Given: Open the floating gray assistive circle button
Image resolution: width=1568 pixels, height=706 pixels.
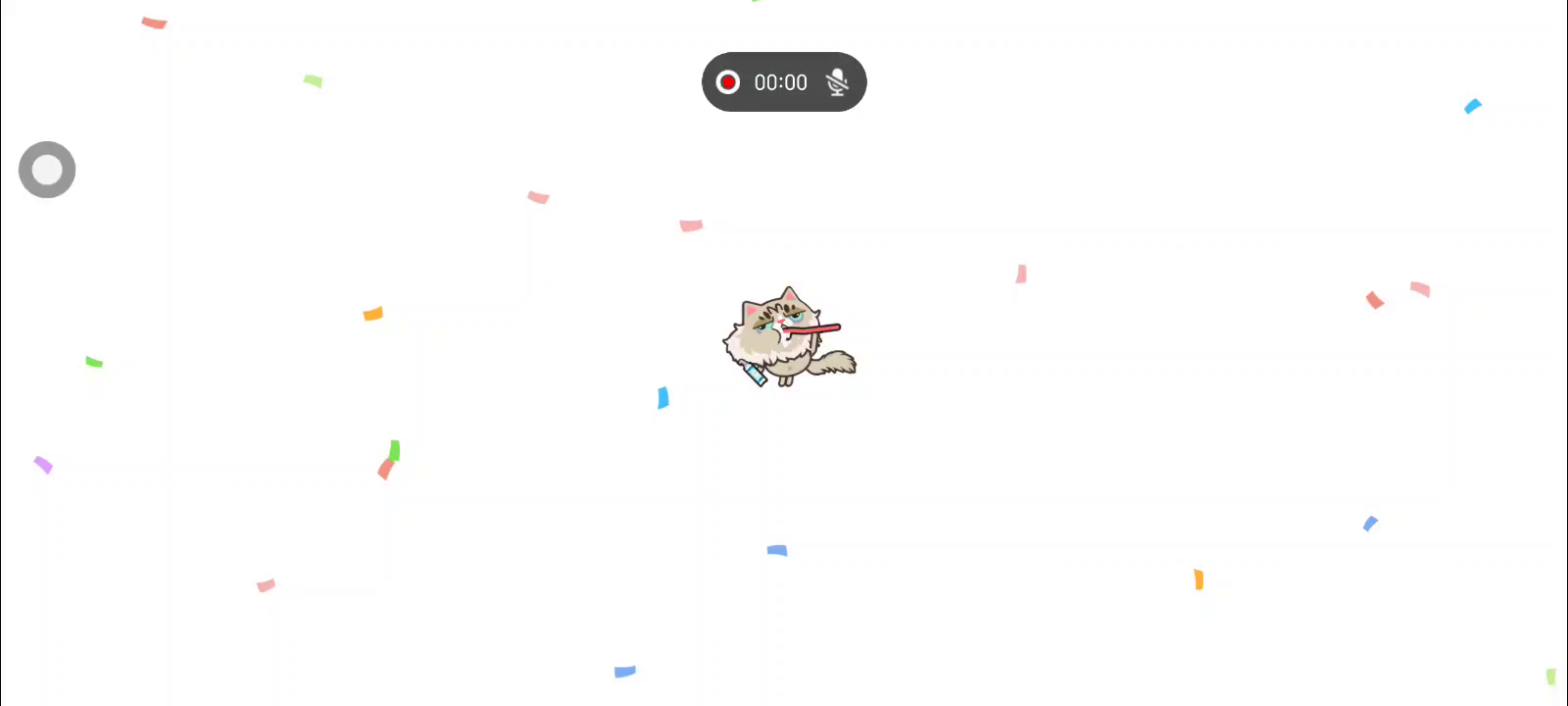Looking at the screenshot, I should coord(47,170).
